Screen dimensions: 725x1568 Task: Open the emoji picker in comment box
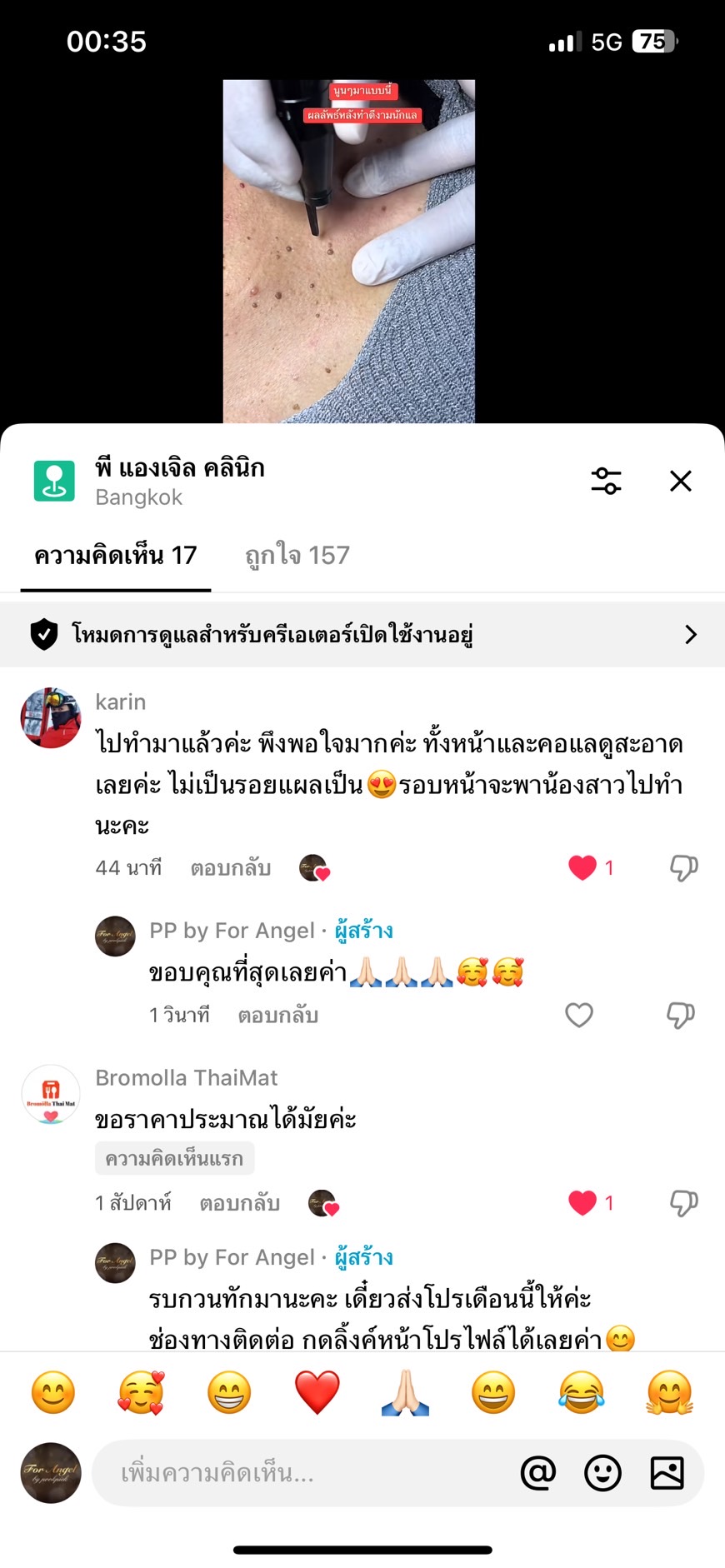pyautogui.click(x=602, y=1473)
